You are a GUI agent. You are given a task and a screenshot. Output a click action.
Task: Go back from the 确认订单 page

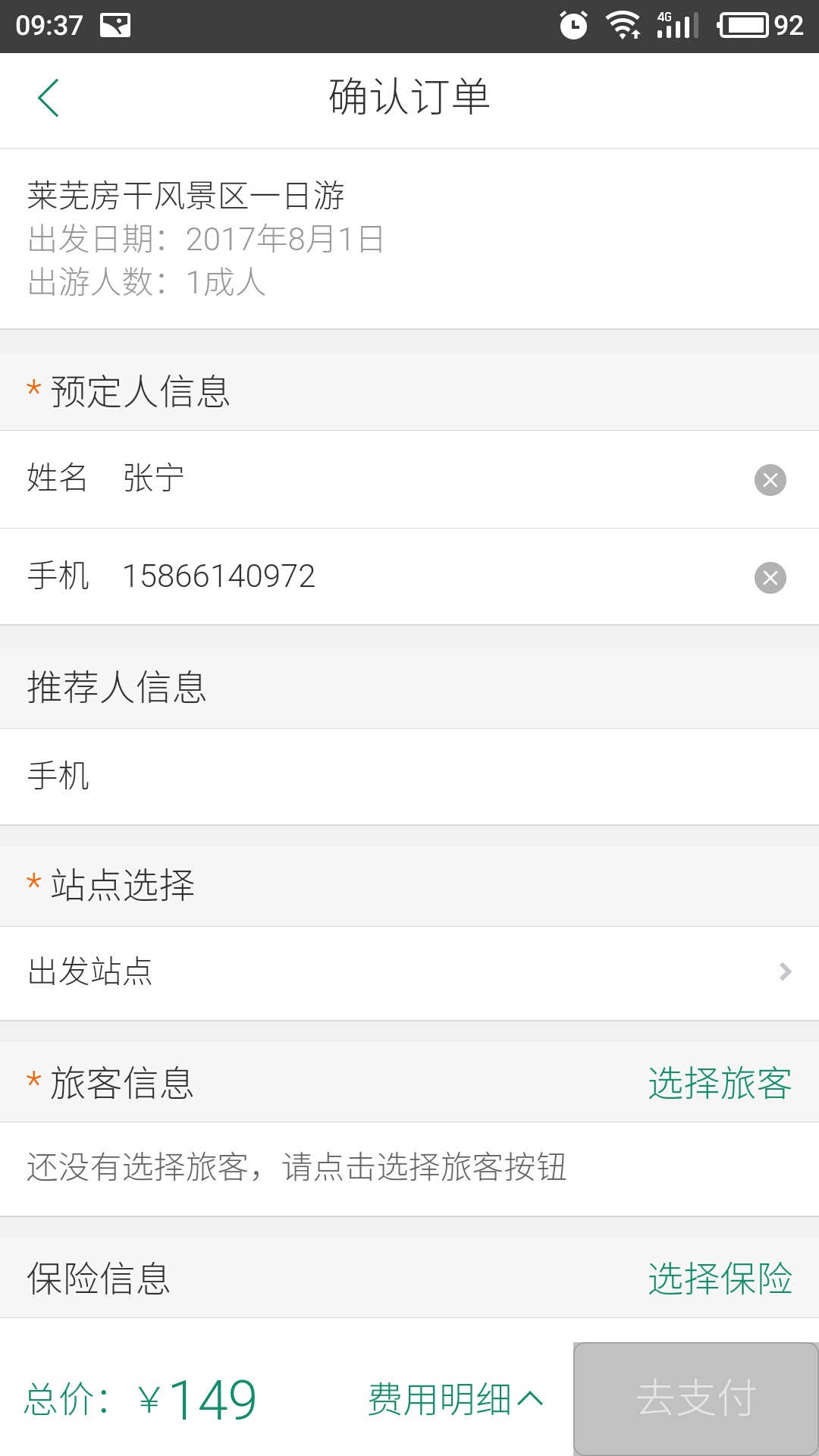pyautogui.click(x=49, y=99)
